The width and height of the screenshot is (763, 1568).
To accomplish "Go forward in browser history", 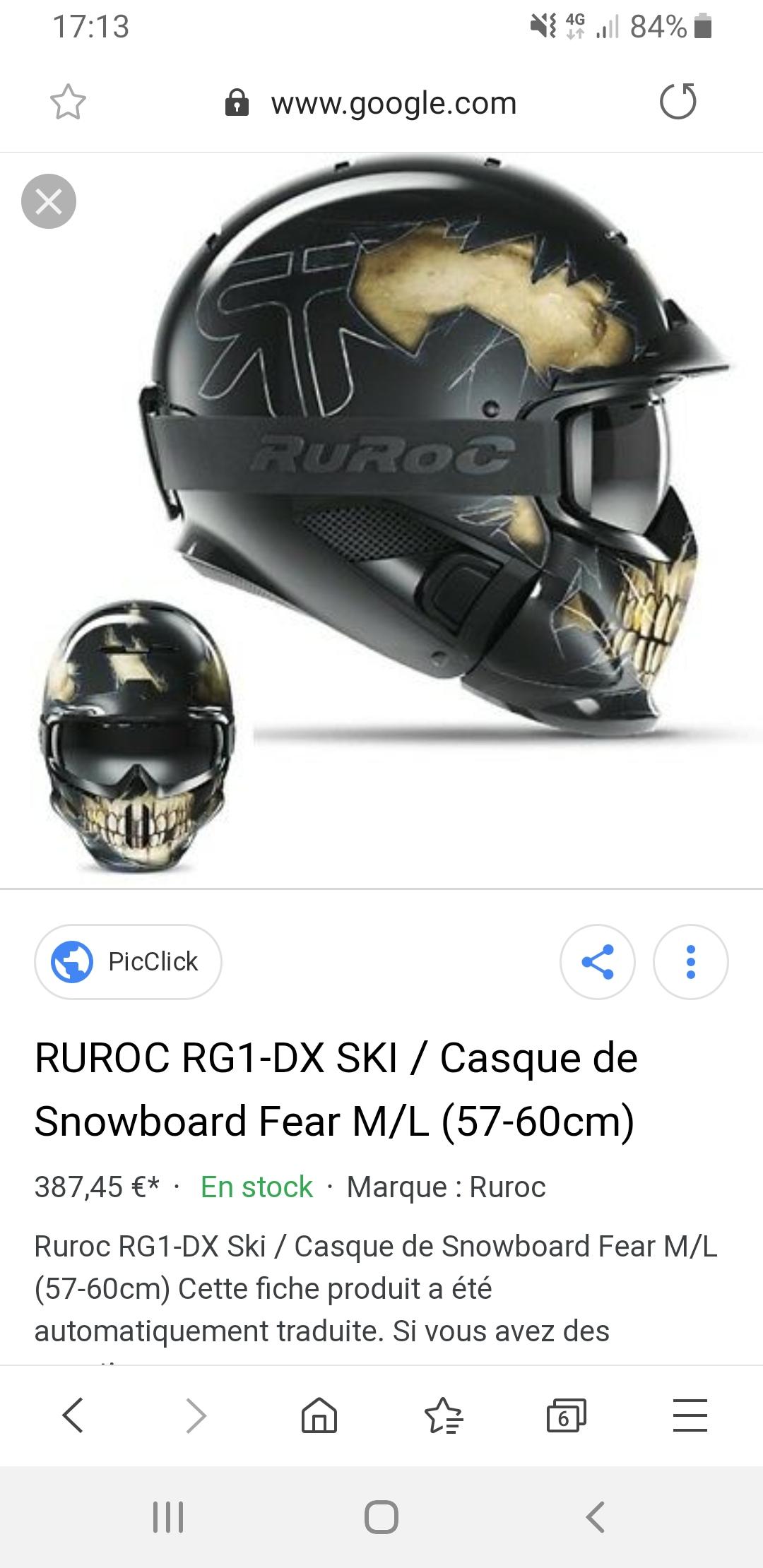I will tap(196, 1415).
